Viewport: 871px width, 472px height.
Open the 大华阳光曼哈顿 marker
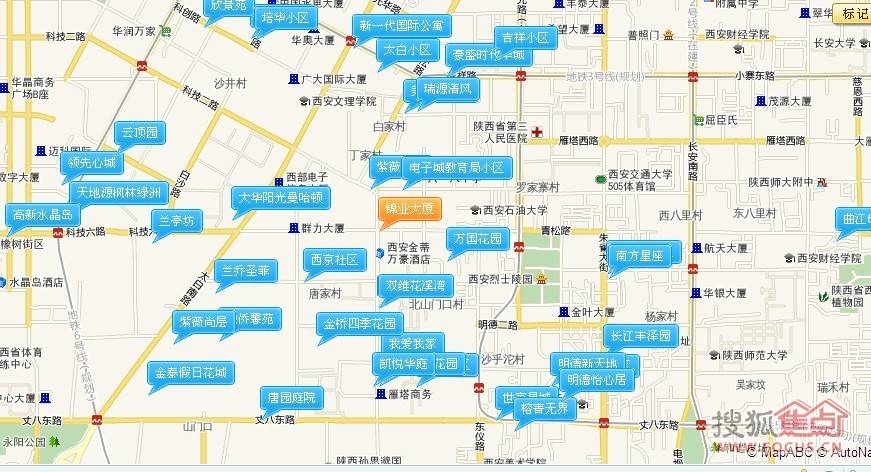(x=281, y=197)
